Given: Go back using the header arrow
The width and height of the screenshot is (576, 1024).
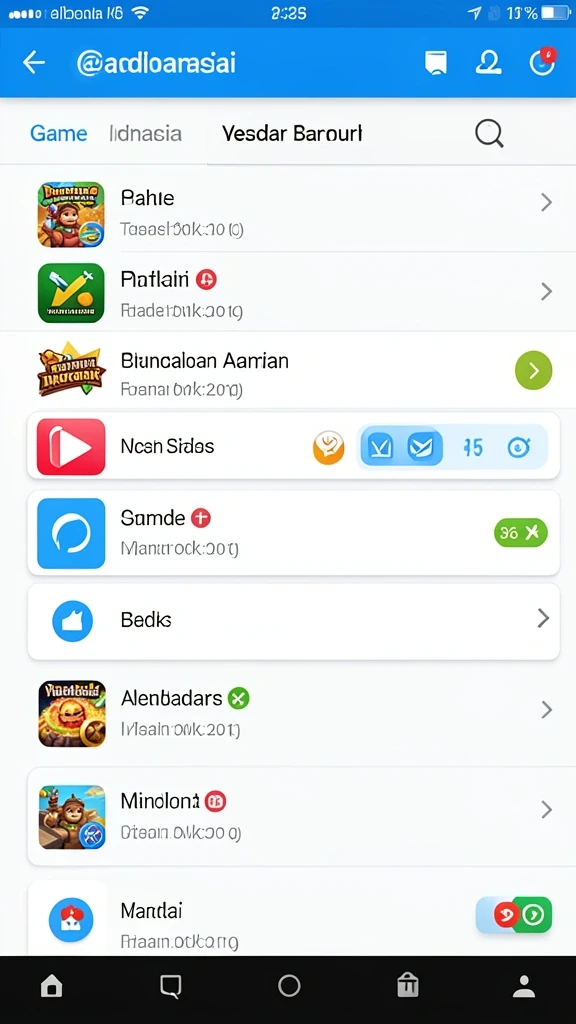Looking at the screenshot, I should pos(34,63).
